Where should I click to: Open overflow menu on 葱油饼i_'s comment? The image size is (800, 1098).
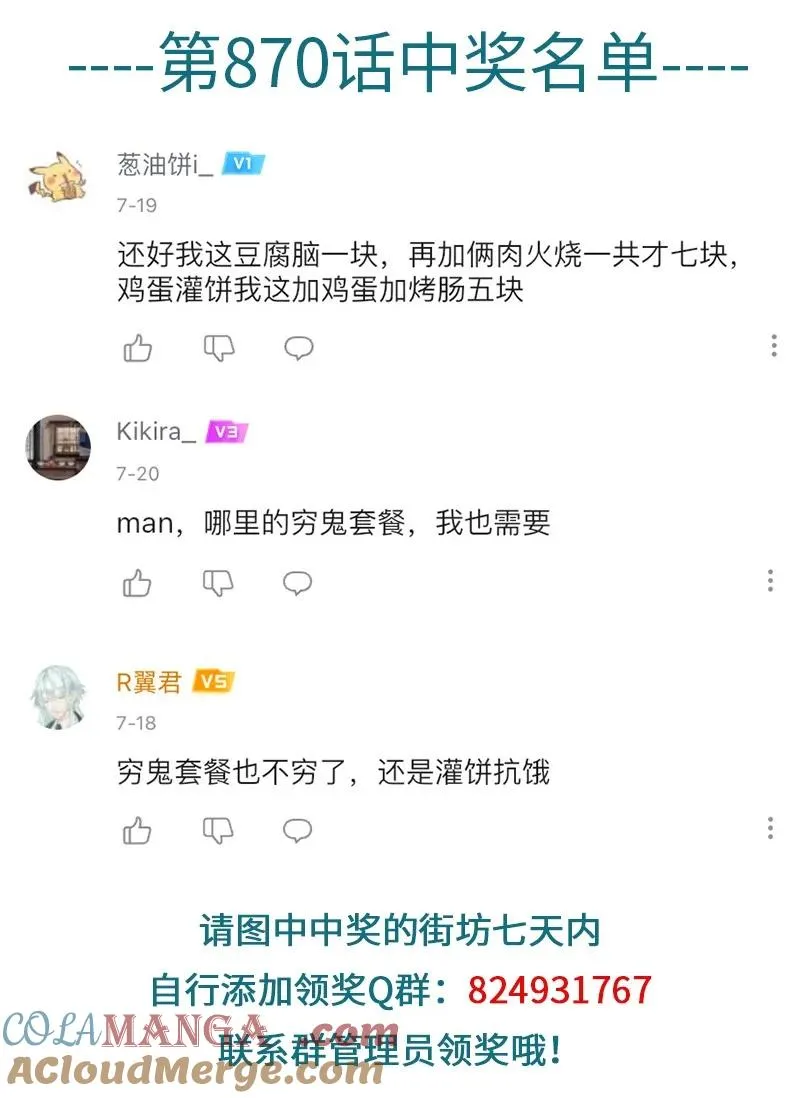click(x=772, y=345)
